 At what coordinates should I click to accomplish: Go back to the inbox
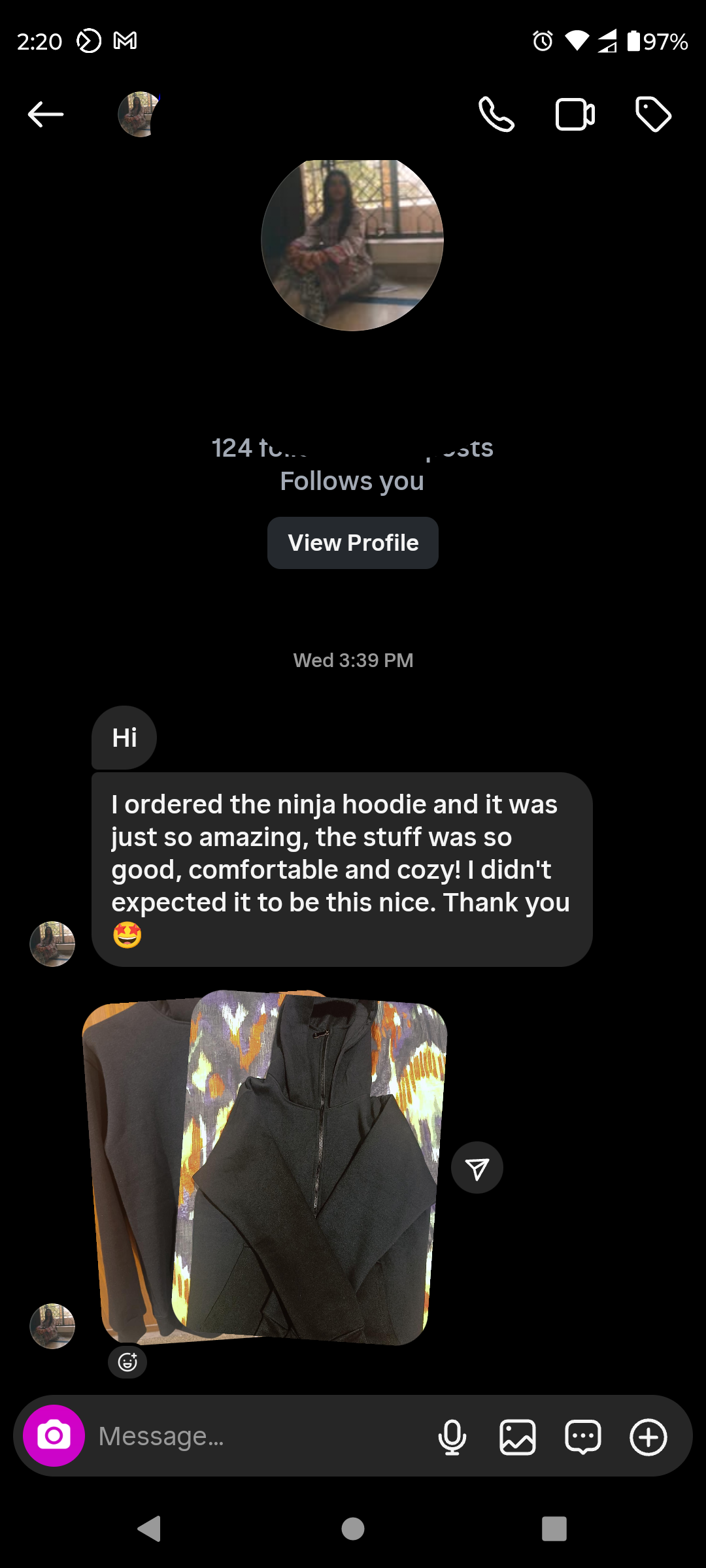(x=46, y=115)
